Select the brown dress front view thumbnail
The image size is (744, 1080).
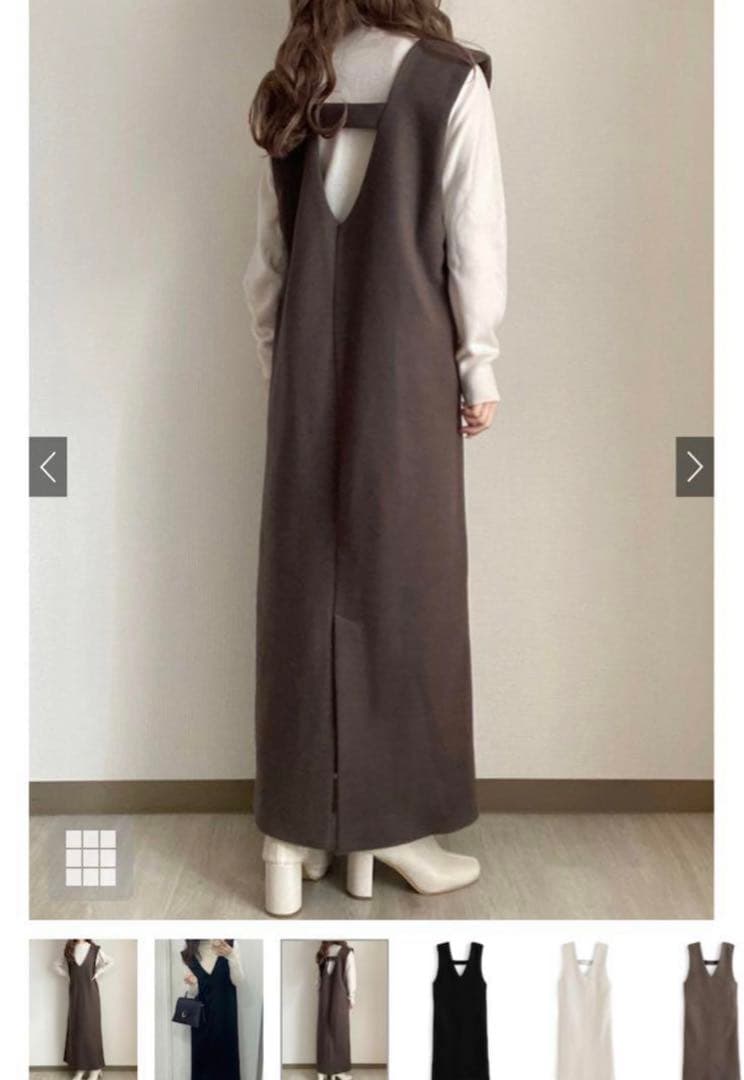pyautogui.click(x=83, y=1006)
